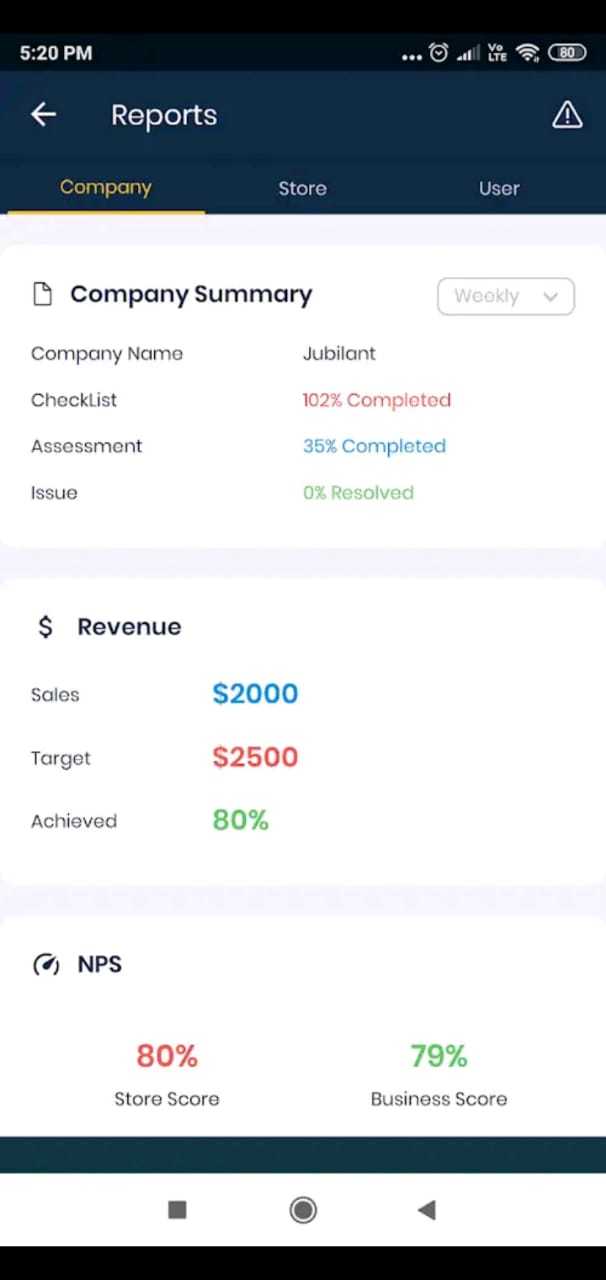Select the Company tab

click(x=105, y=188)
